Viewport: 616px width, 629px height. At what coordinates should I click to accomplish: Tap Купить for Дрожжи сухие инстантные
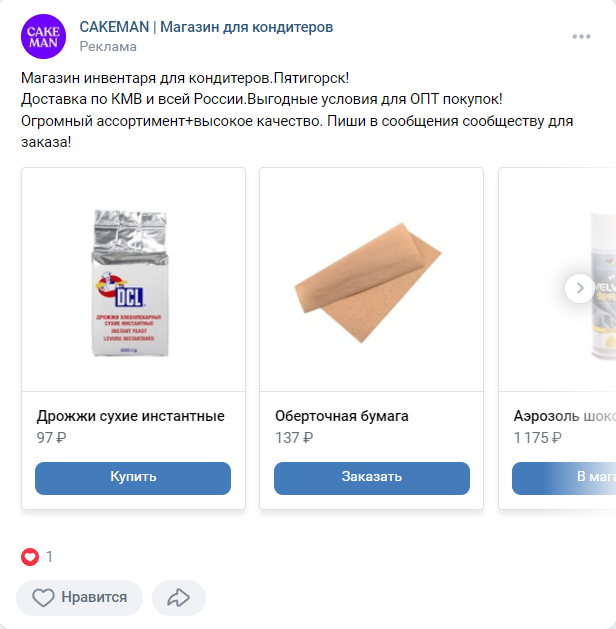click(133, 478)
